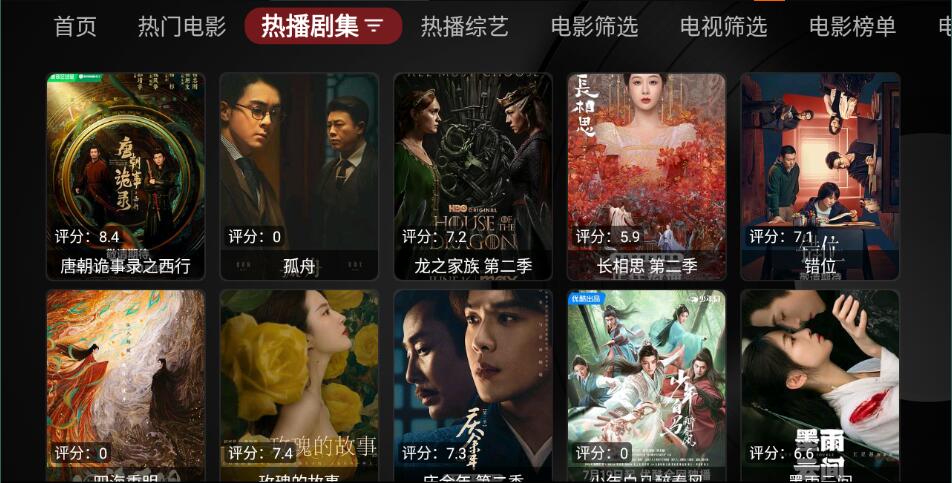952x483 pixels.
Task: Switch to the 电影榜单 tab
Action: coord(852,27)
